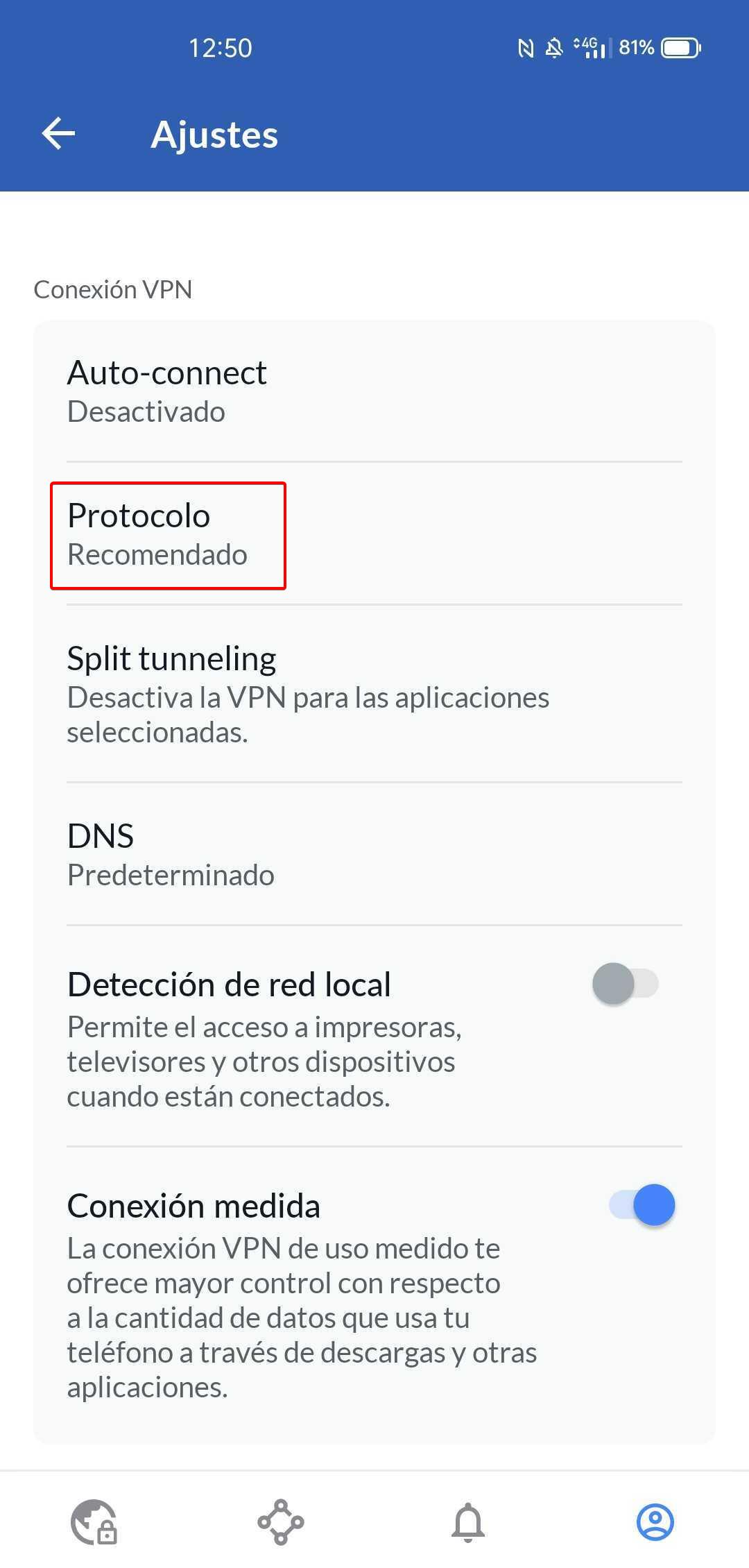749x1568 pixels.
Task: Switch to the profile account tab
Action: click(655, 1522)
